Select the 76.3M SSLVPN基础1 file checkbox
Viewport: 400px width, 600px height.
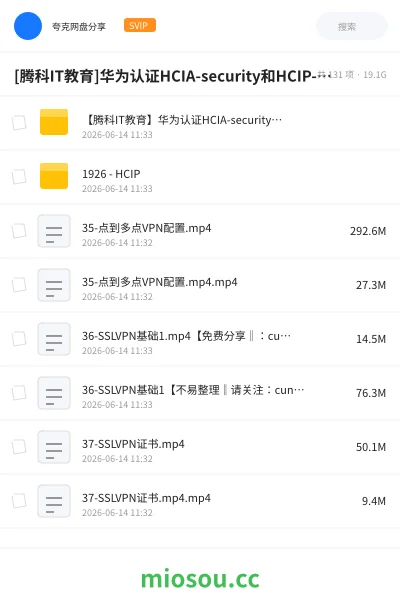19,393
